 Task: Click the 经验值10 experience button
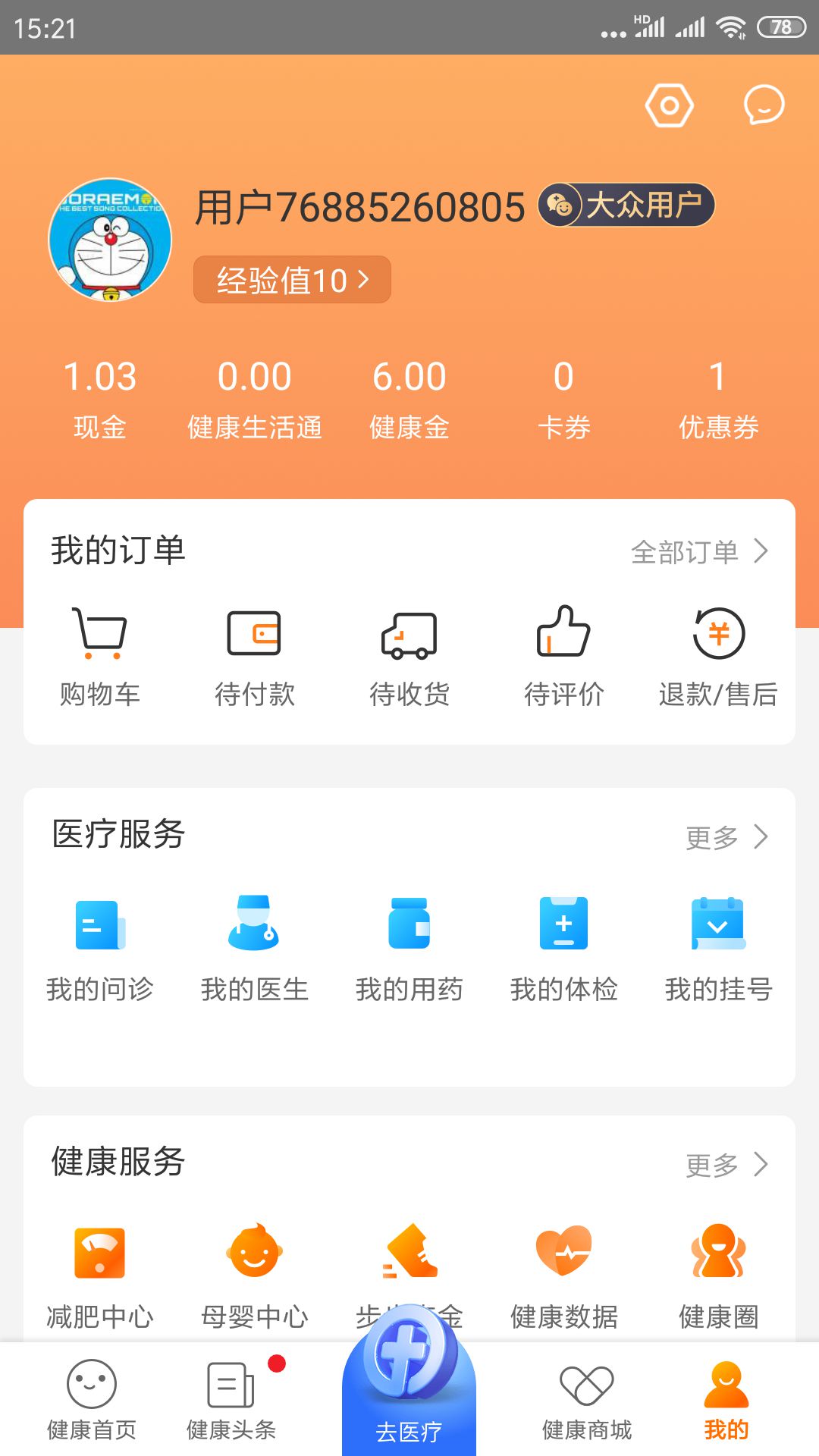292,279
